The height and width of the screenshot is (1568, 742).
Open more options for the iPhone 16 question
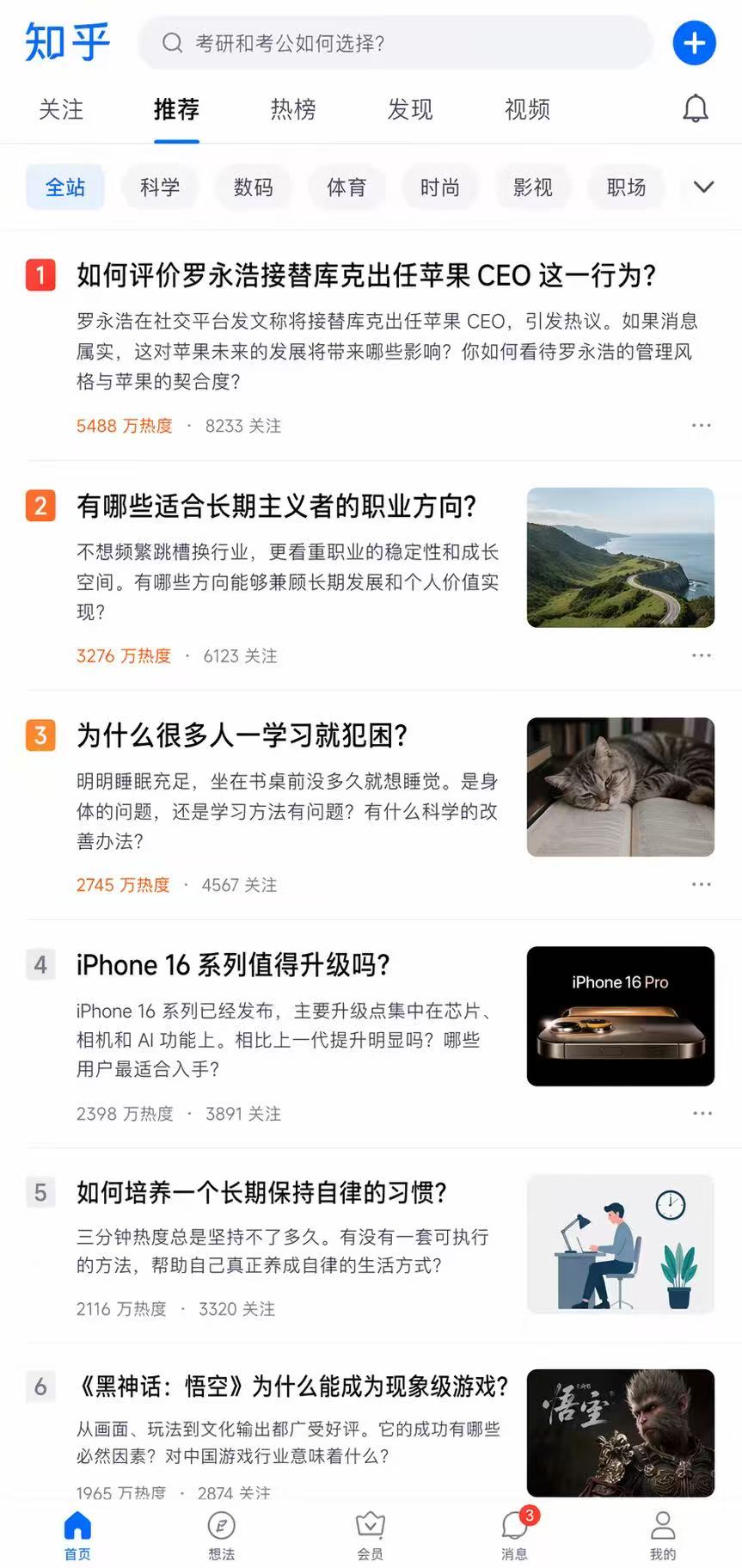[702, 1113]
